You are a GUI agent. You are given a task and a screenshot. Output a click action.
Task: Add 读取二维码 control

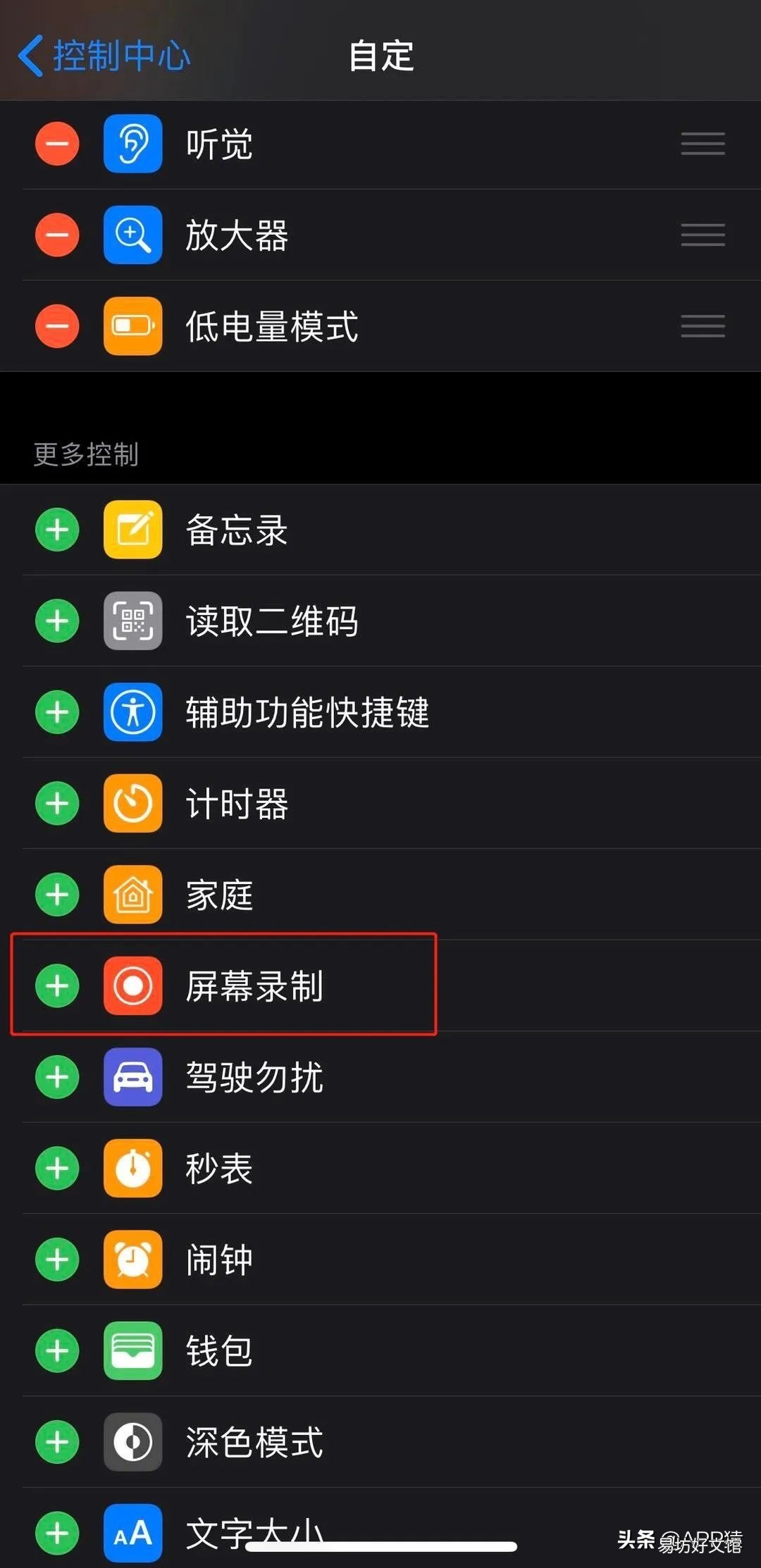coord(57,621)
